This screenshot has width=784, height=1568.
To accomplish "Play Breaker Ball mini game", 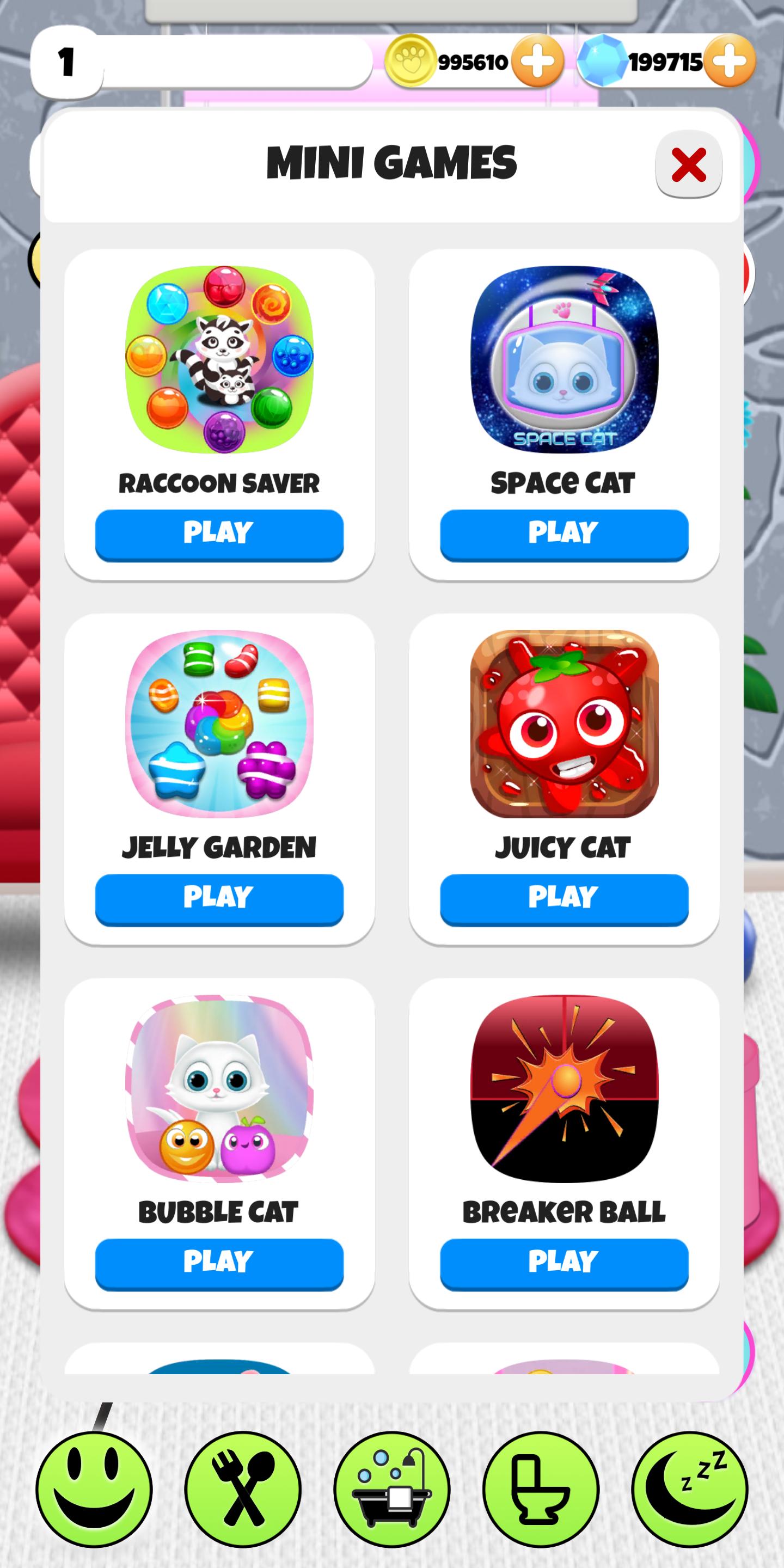I will click(x=563, y=1263).
